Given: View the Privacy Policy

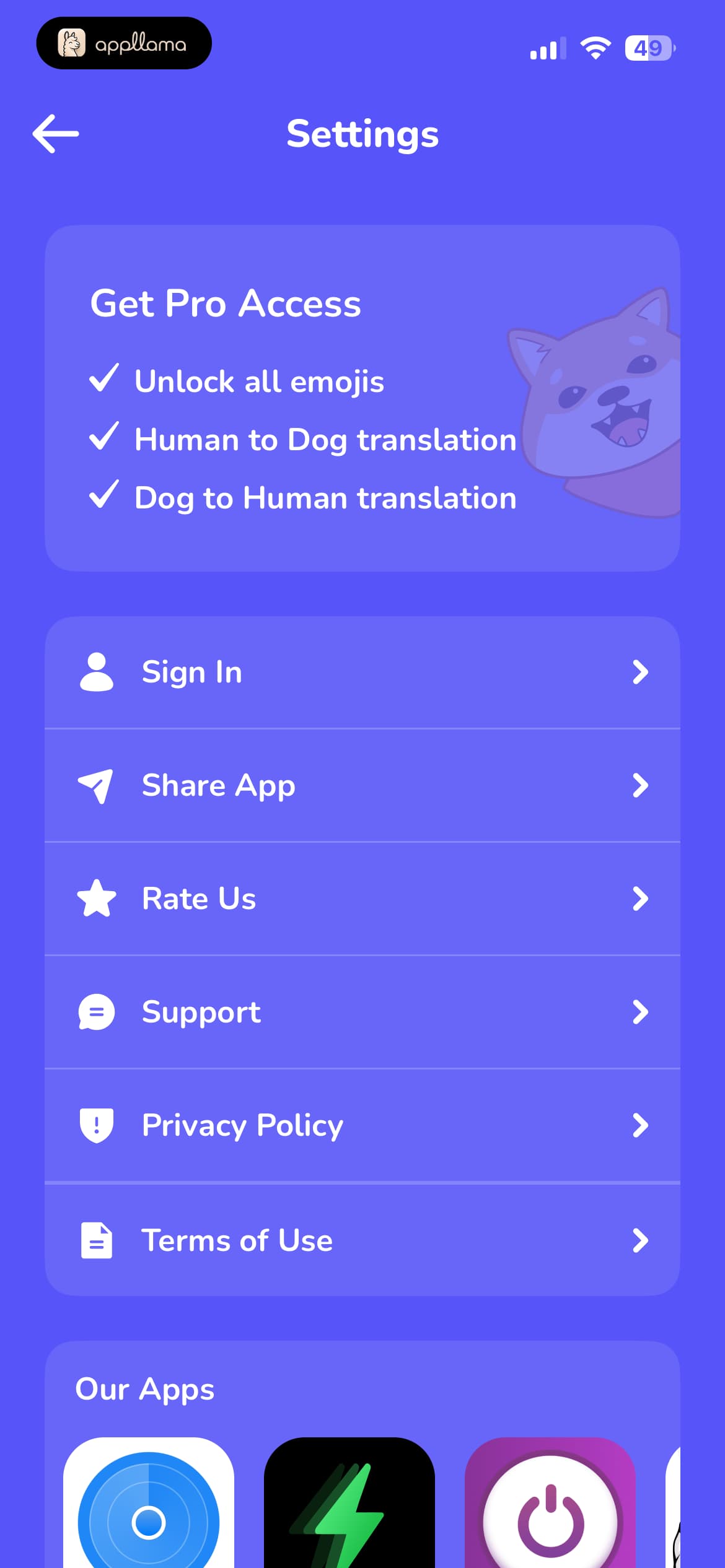Looking at the screenshot, I should (x=362, y=1126).
